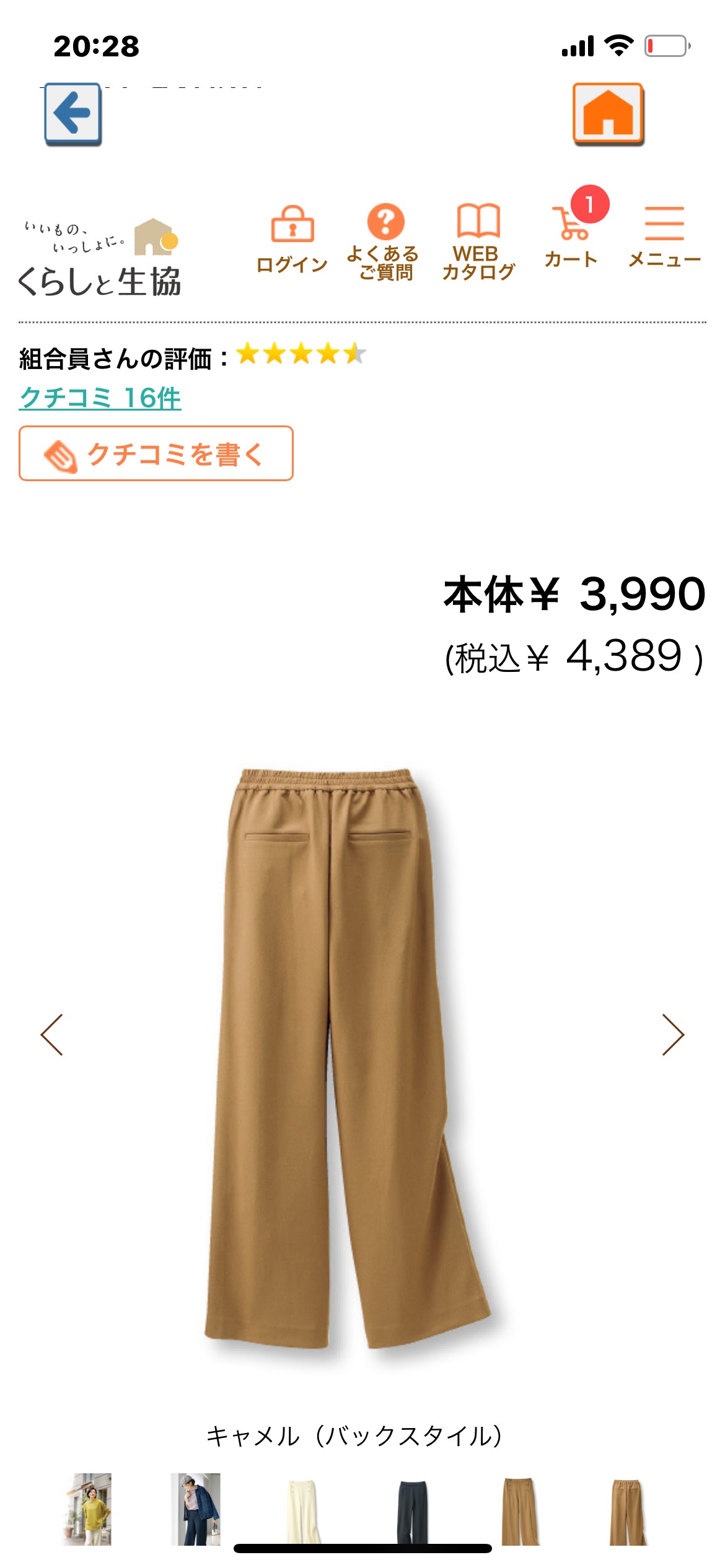Open the カート shopping cart

572,228
